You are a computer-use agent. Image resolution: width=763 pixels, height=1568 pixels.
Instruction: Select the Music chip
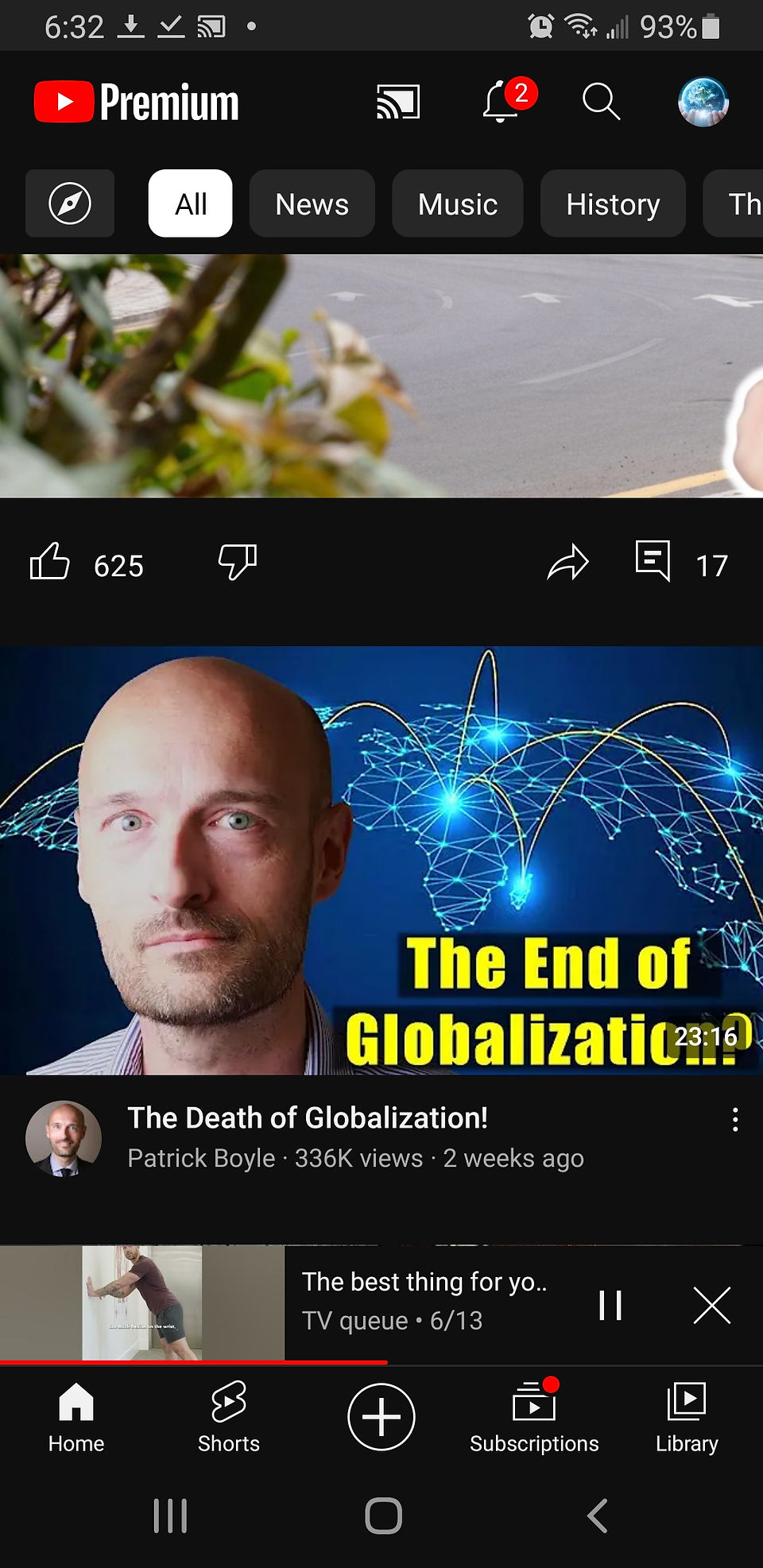pos(458,203)
